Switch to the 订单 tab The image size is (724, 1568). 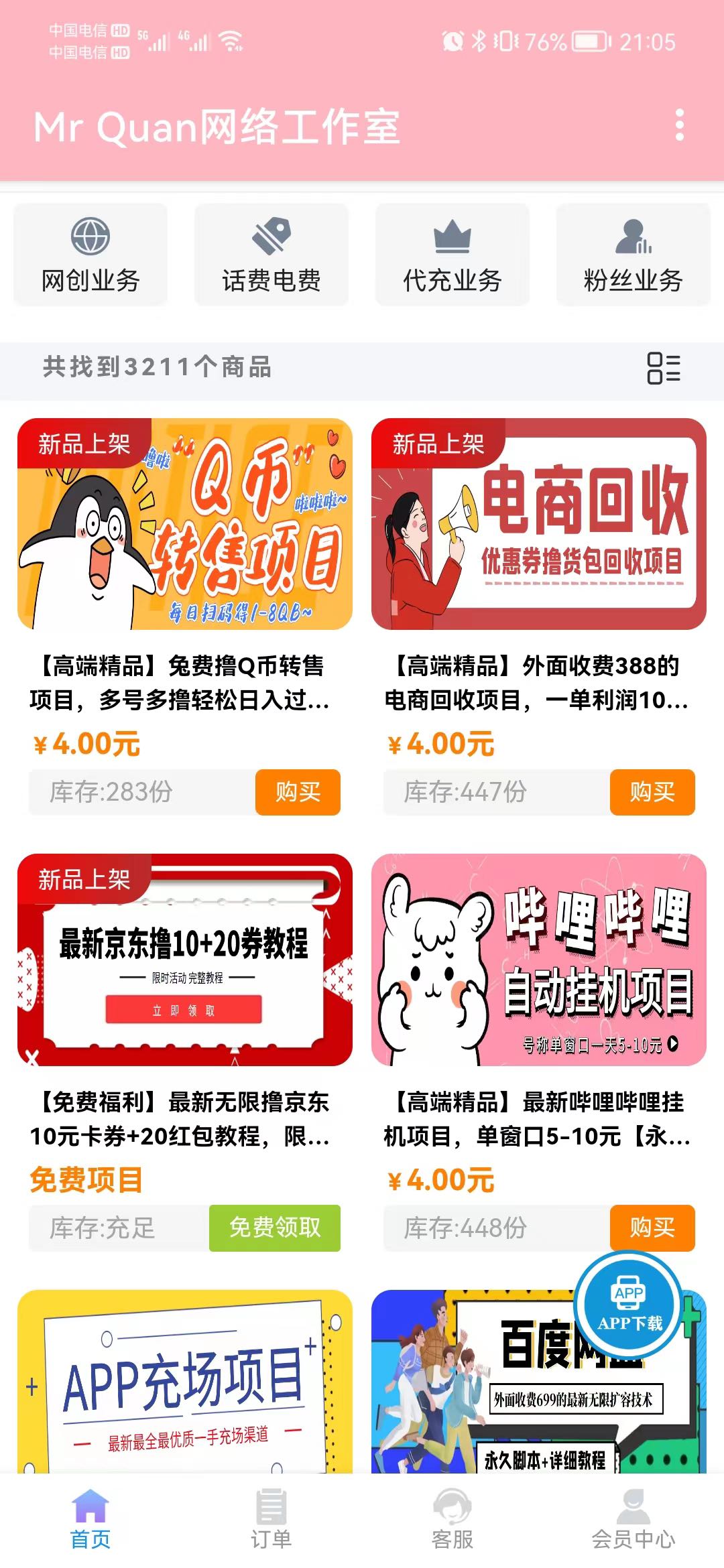coord(271,1520)
